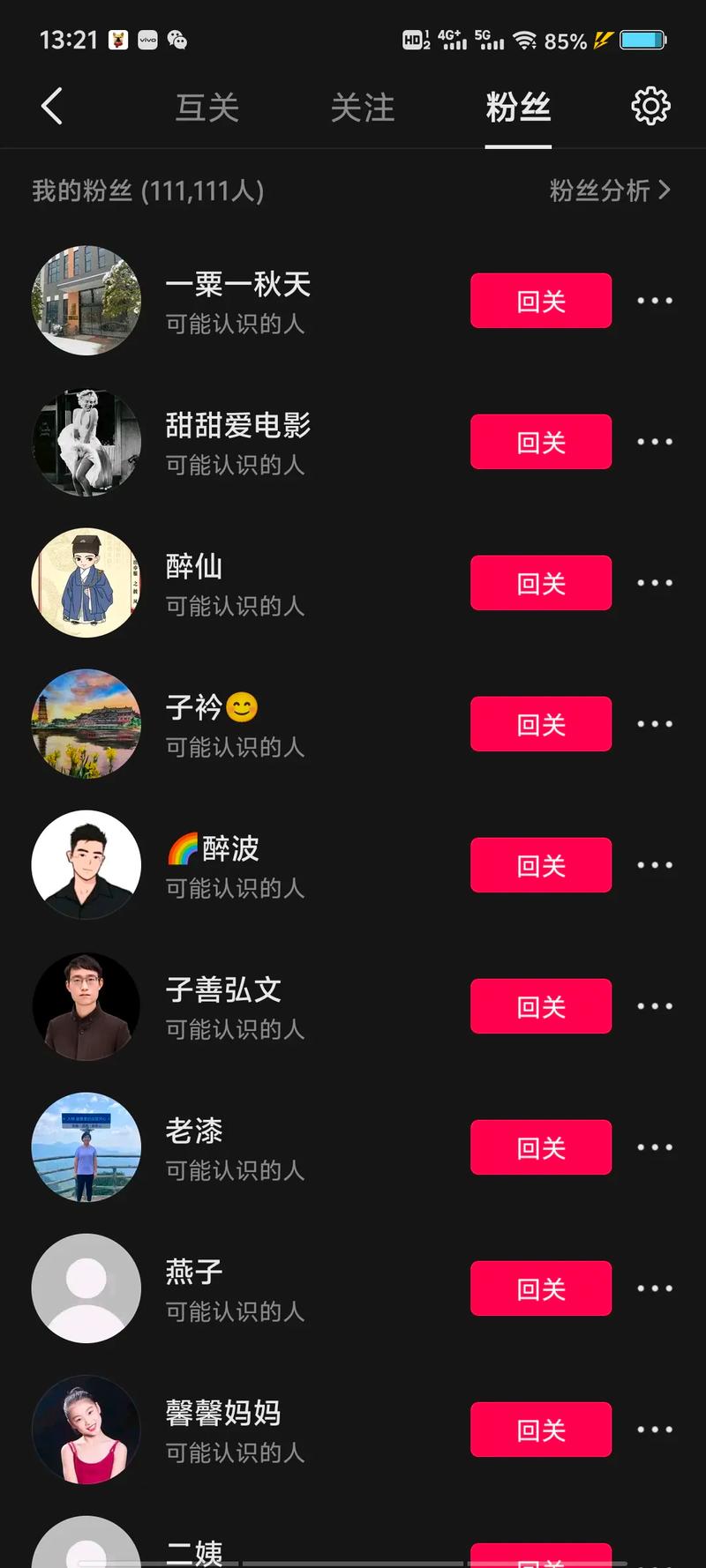Follow back 子善弘文 with 回关
The image size is (706, 1568).
(x=540, y=1006)
